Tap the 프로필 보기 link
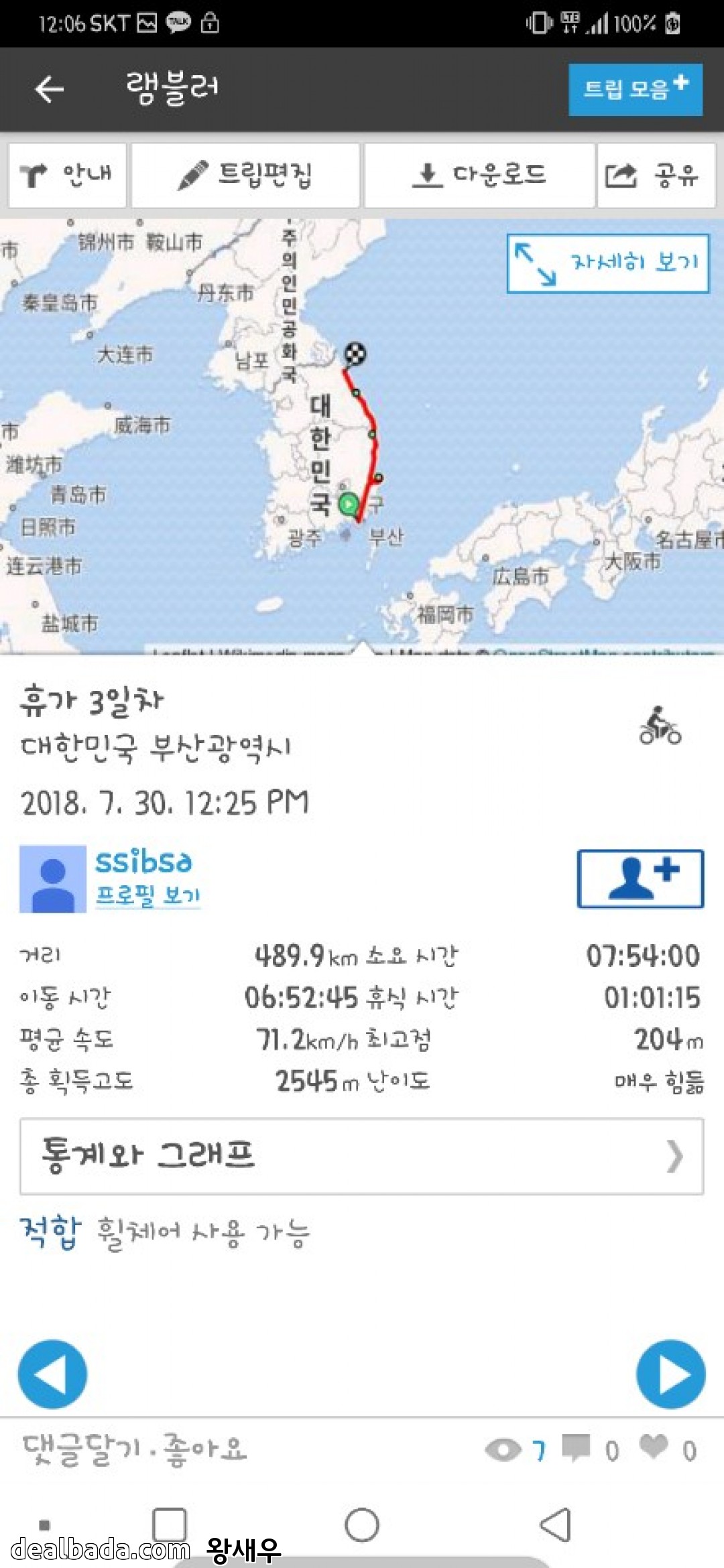 147,895
